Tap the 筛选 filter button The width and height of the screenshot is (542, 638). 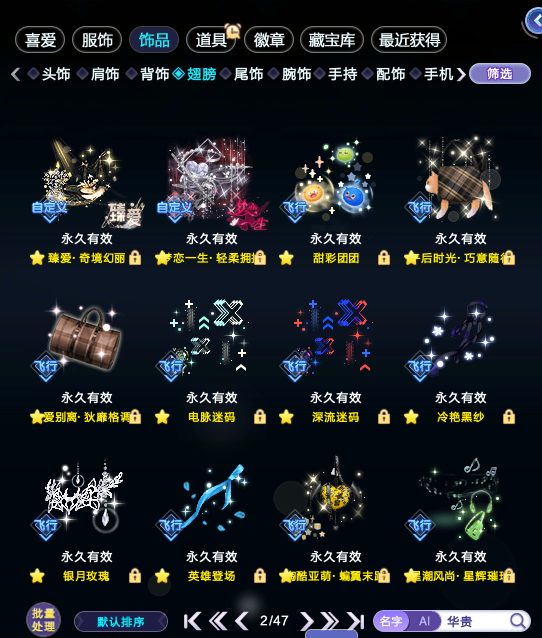click(500, 74)
